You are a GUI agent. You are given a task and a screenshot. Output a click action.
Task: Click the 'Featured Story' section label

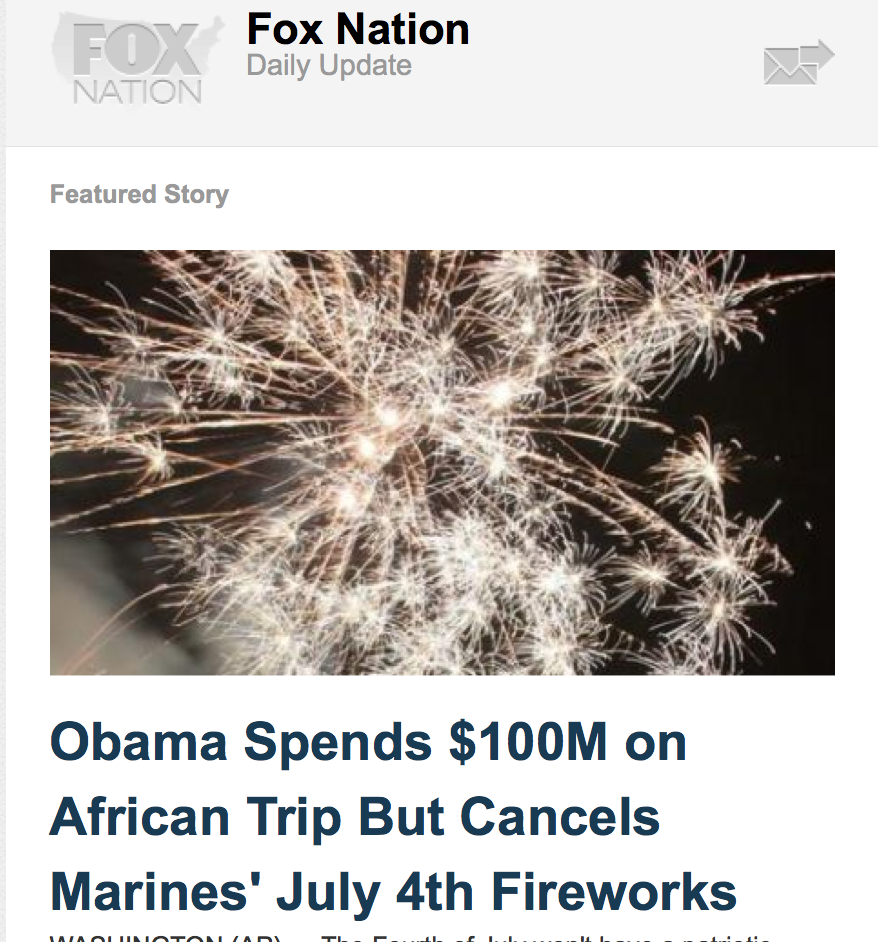pos(139,194)
